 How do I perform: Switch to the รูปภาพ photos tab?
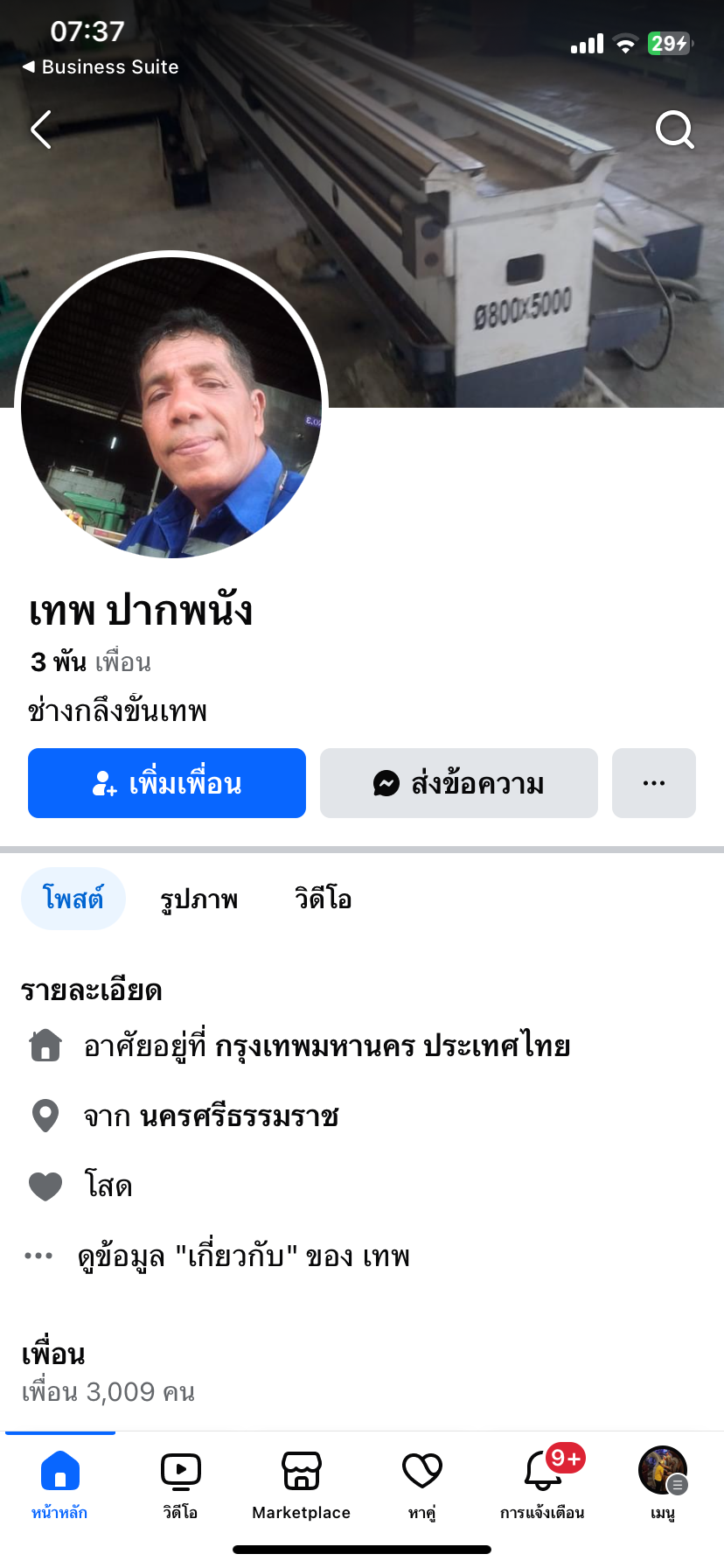pyautogui.click(x=199, y=899)
